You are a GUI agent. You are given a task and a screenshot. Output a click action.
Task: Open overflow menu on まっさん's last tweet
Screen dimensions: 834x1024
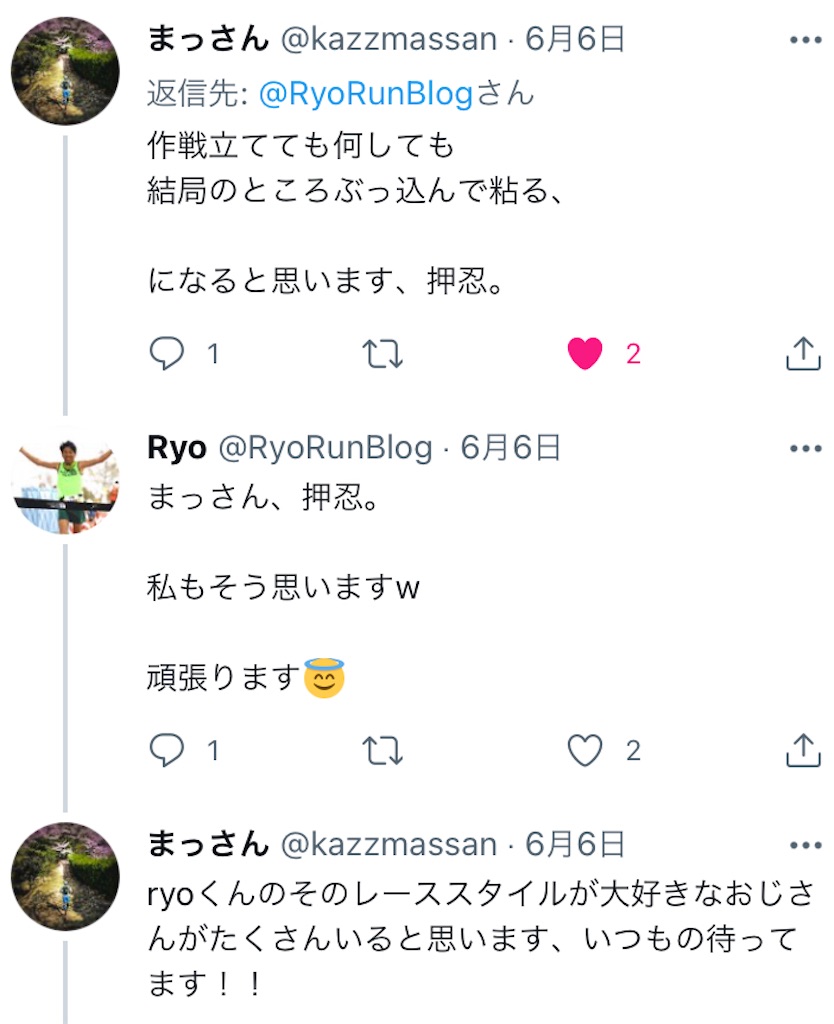[805, 845]
